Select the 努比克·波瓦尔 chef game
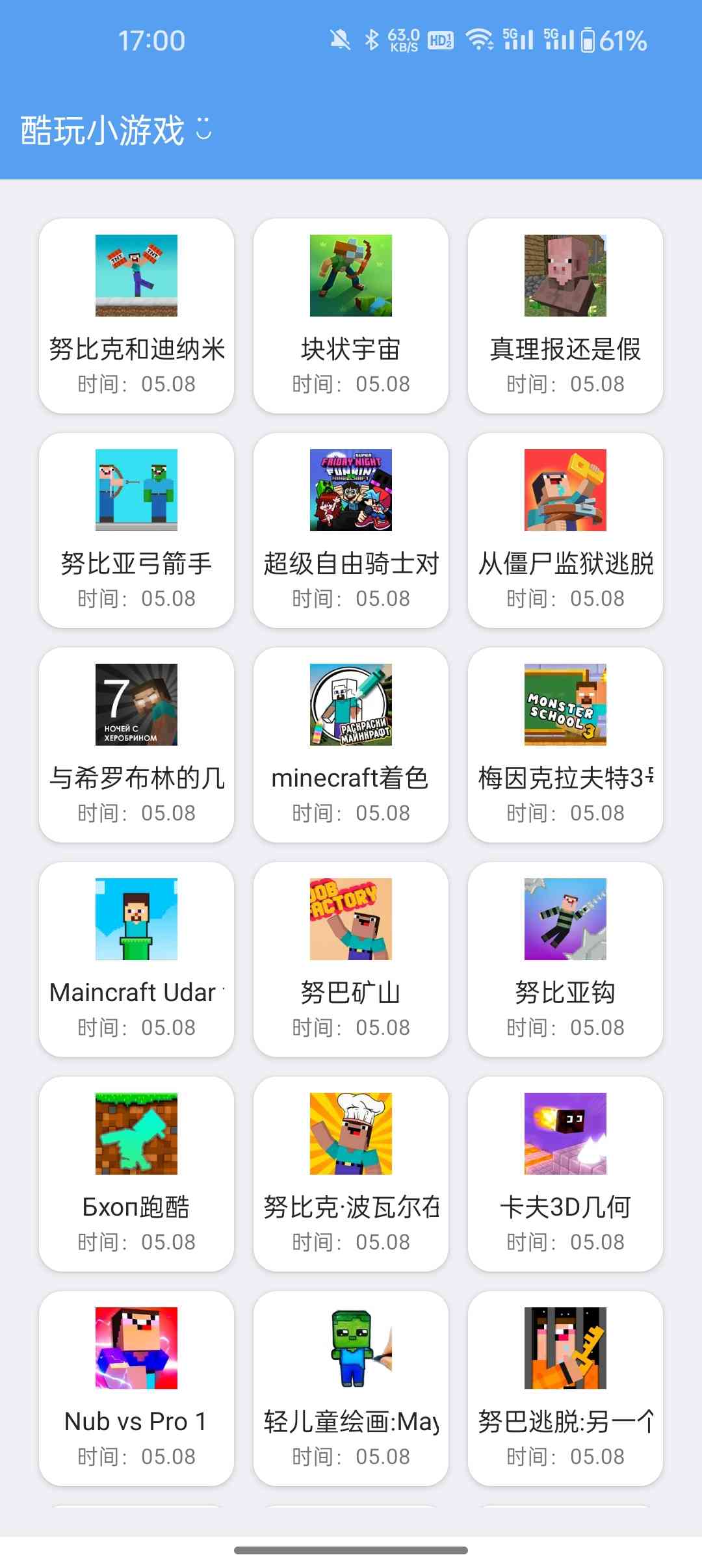The width and height of the screenshot is (702, 1568). [351, 1173]
